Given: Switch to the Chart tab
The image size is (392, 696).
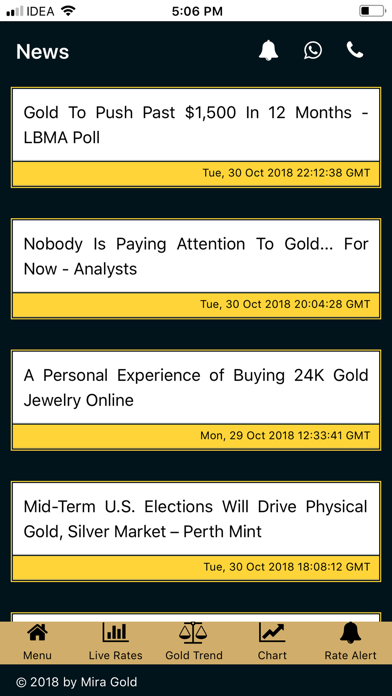Looking at the screenshot, I should [272, 642].
